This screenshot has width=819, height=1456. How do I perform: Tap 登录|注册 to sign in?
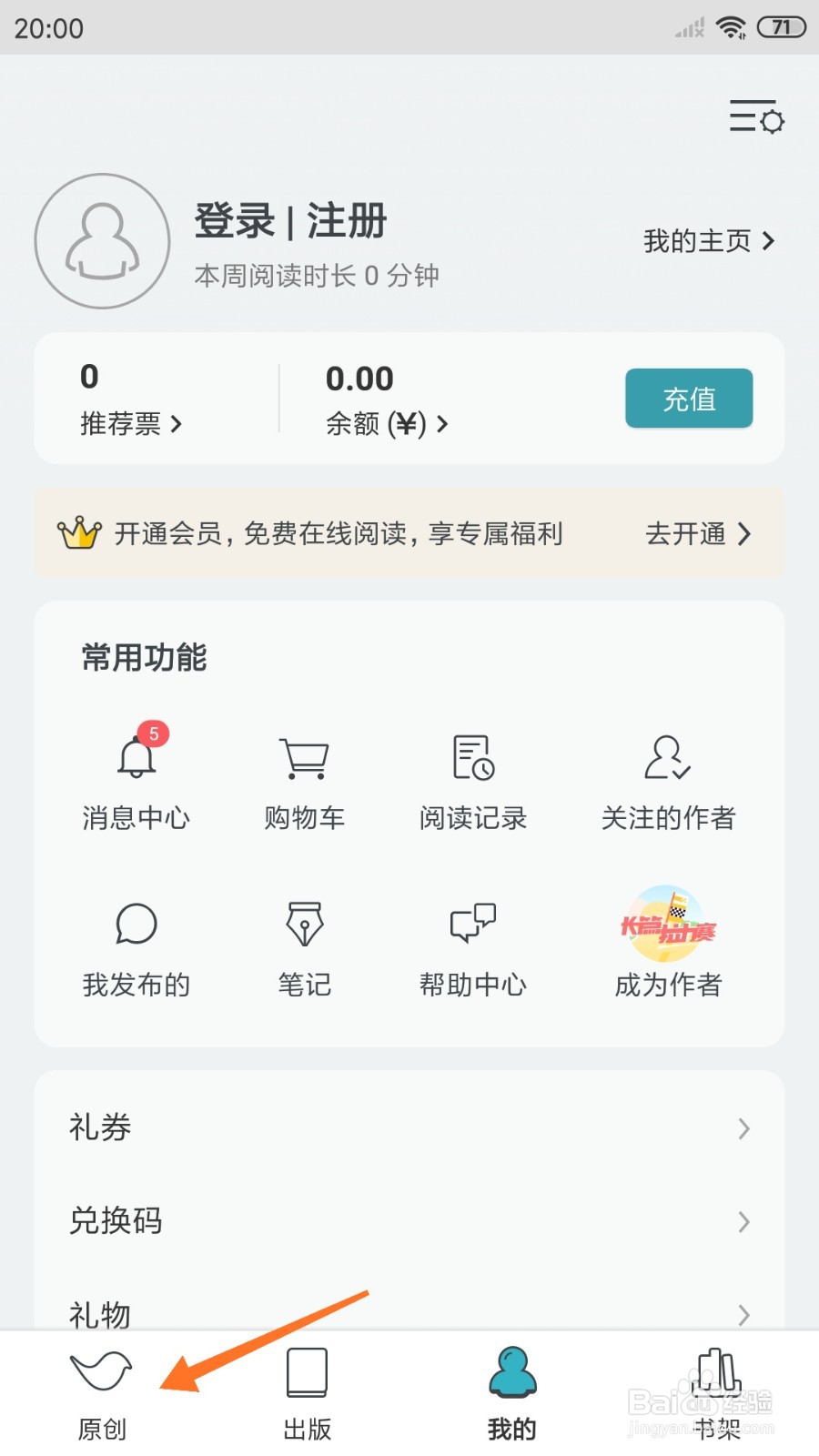click(x=291, y=220)
